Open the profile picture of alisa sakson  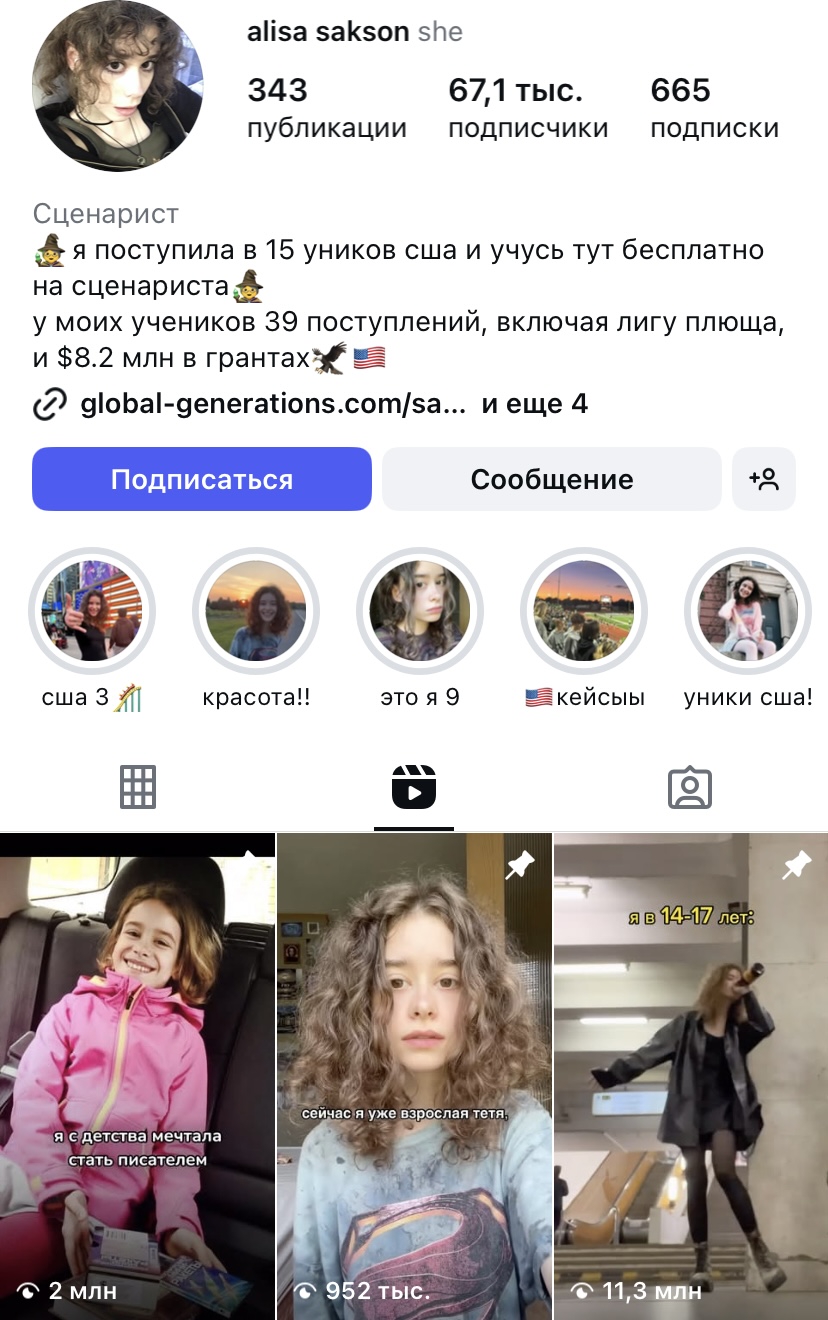pos(118,86)
